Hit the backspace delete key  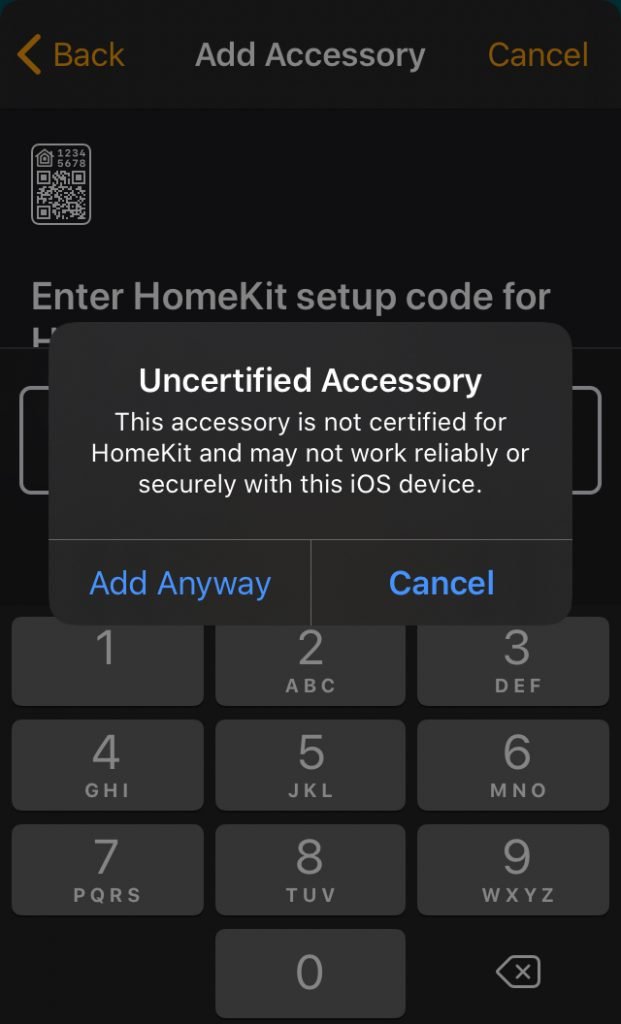pos(518,972)
